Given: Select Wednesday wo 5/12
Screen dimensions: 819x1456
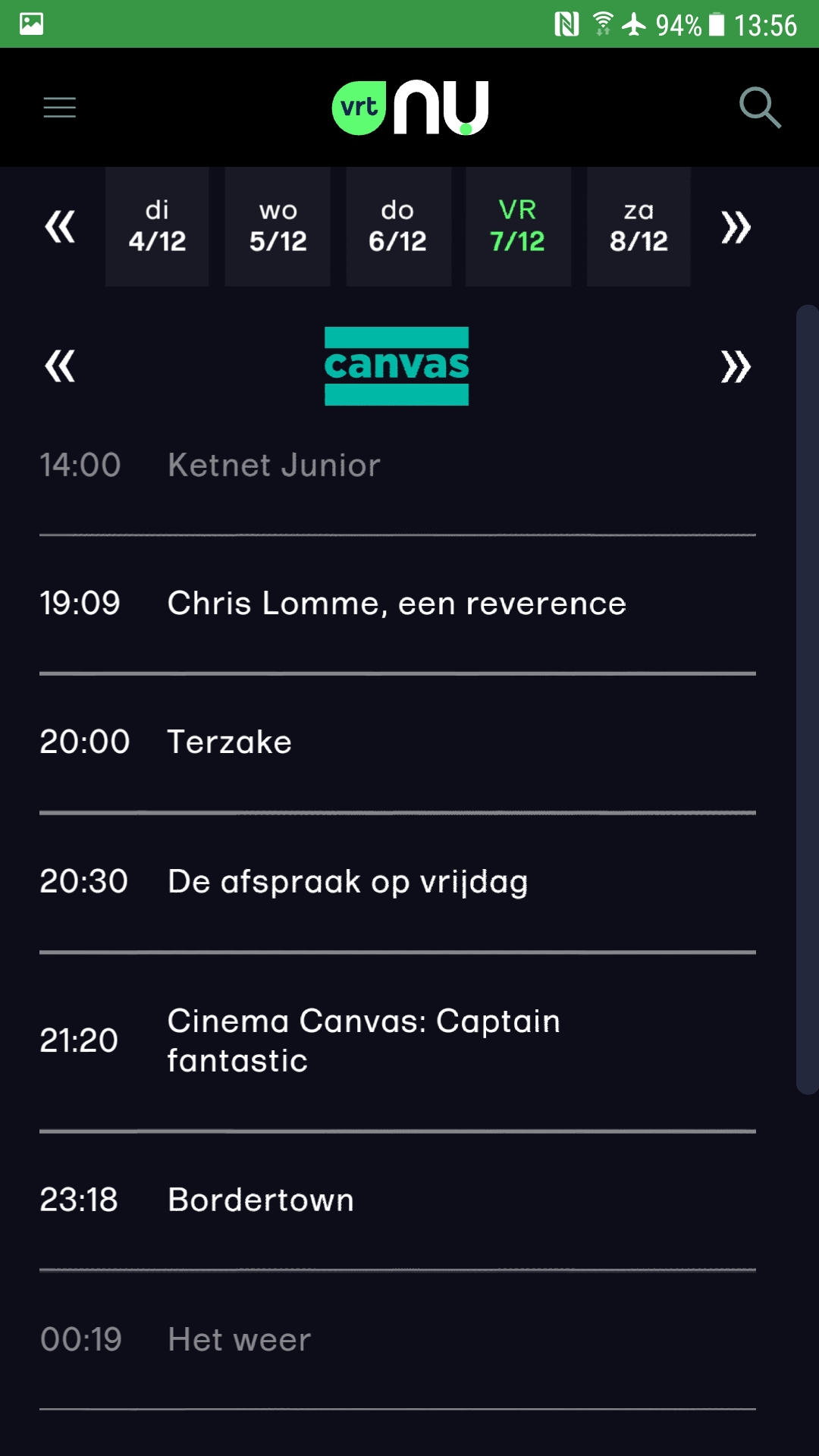Looking at the screenshot, I should click(x=278, y=227).
